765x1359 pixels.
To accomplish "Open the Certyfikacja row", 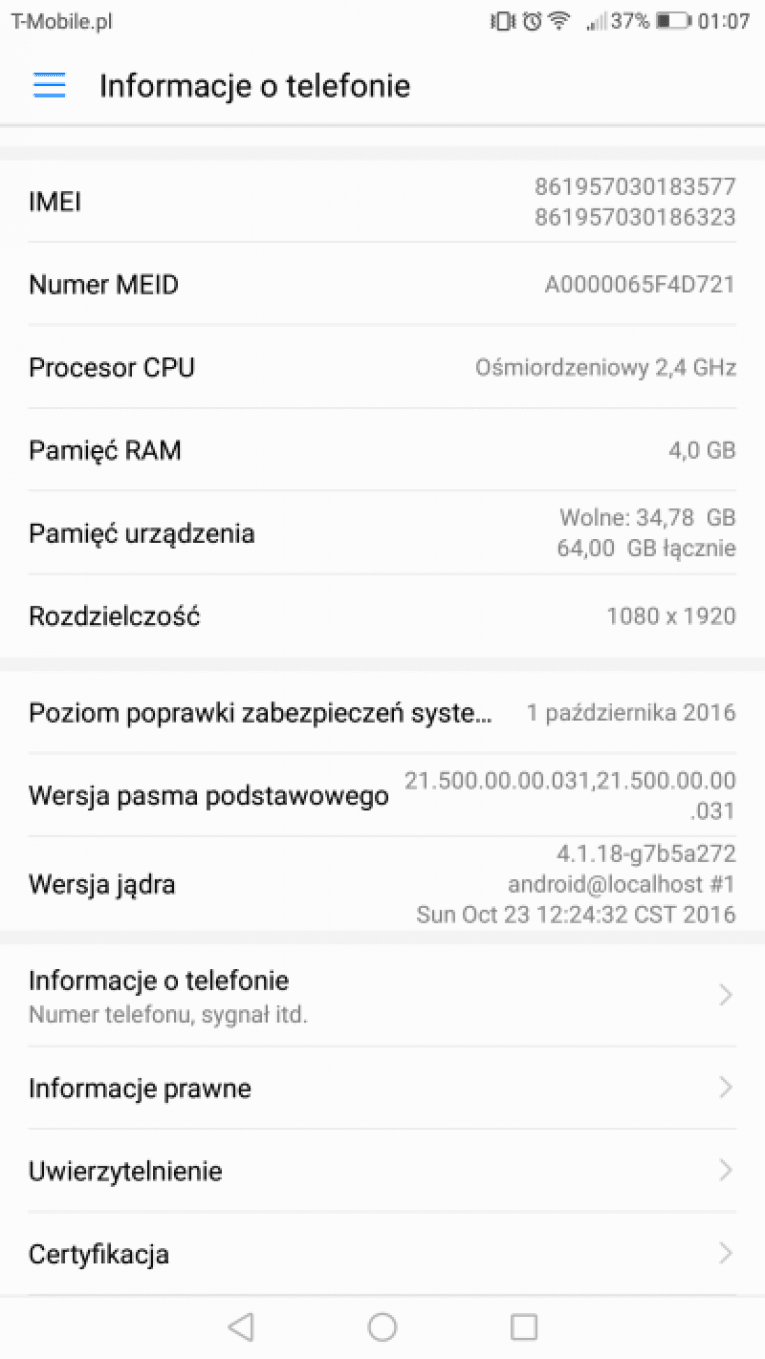I will [382, 1254].
